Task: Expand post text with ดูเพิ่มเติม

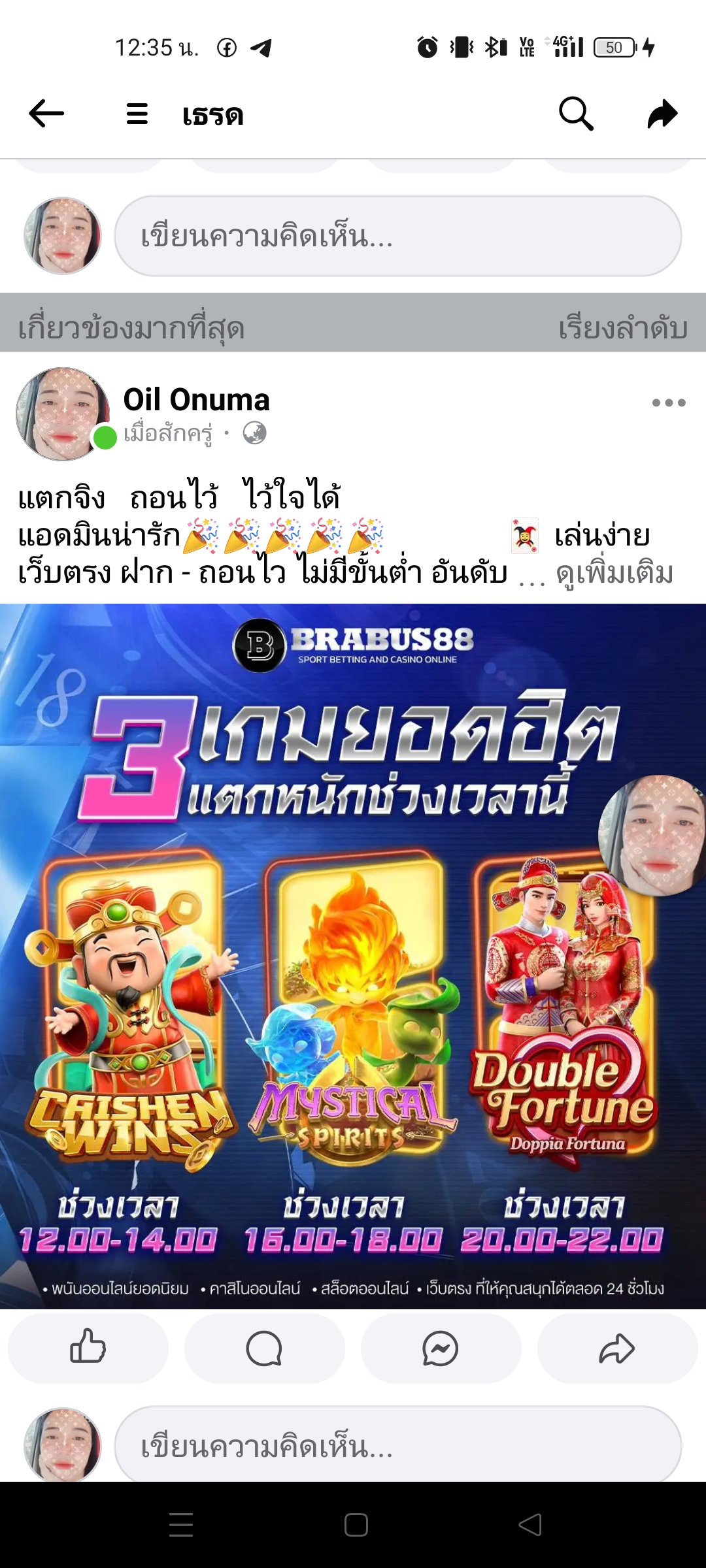Action: 614,573
